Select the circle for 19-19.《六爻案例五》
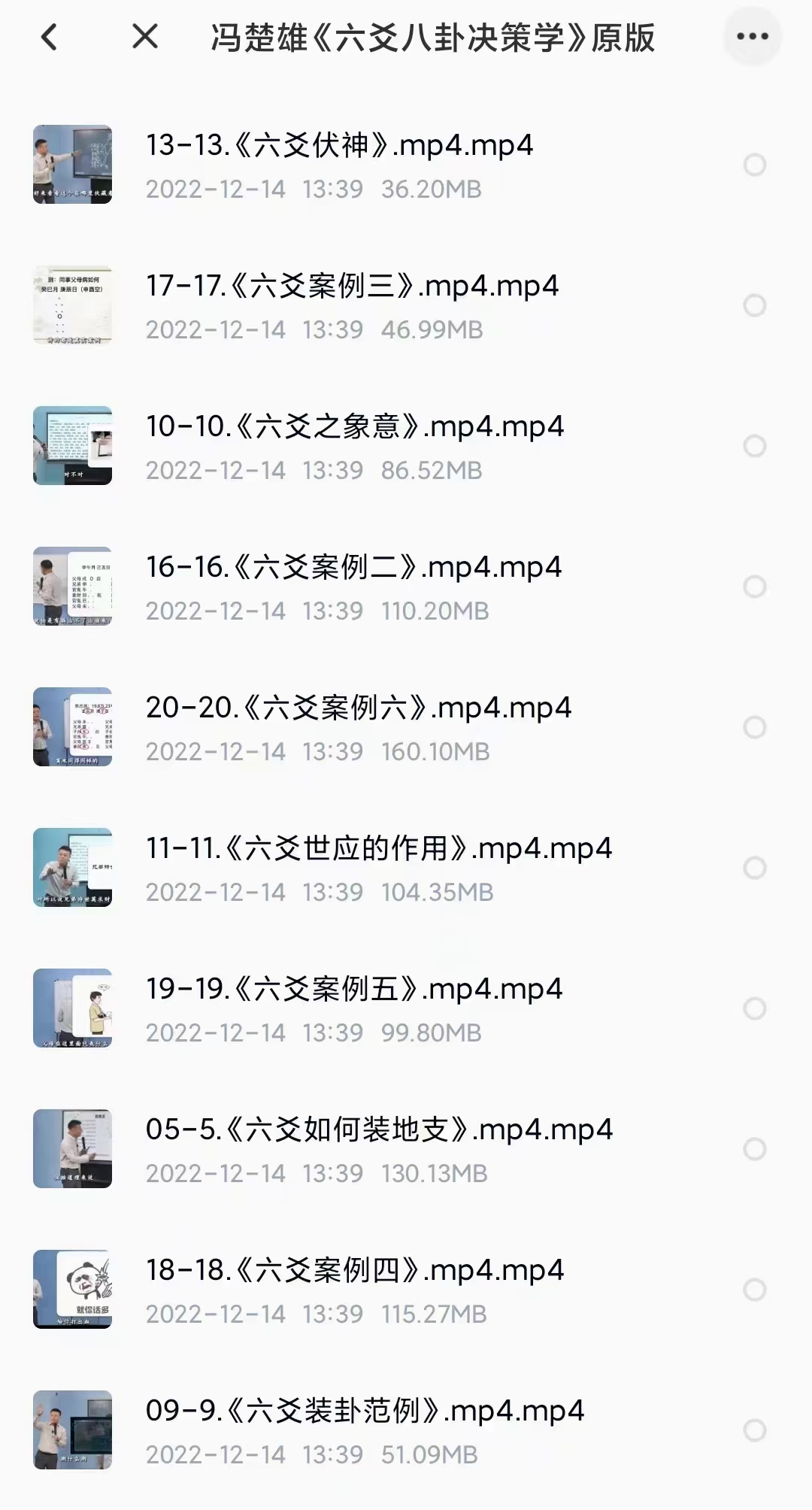 (754, 1008)
